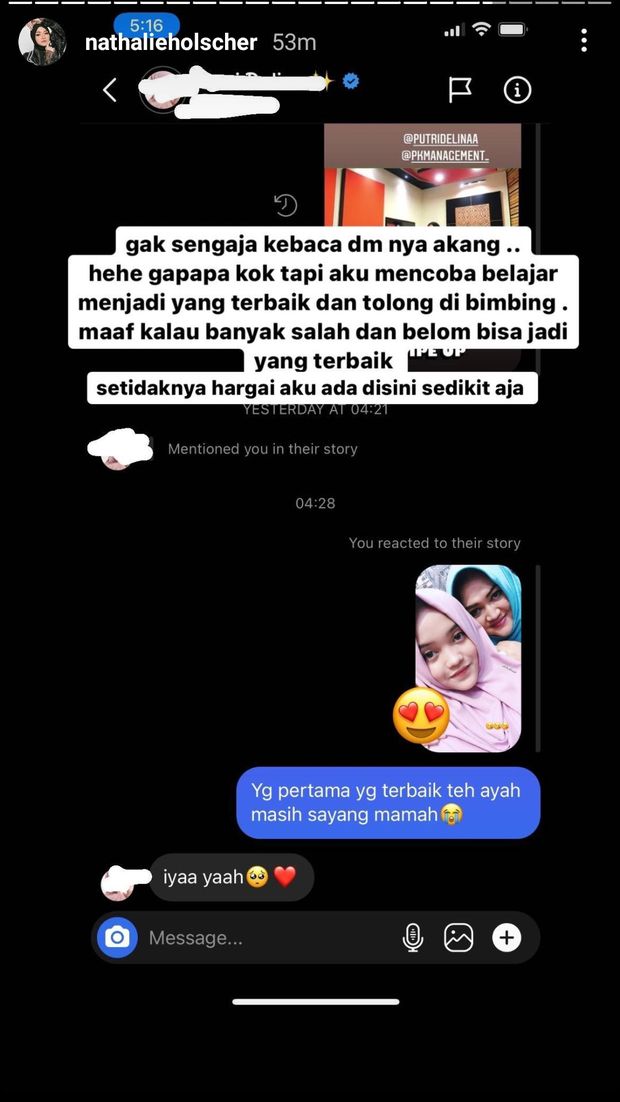Screen dimensions: 620x1102
Task: Tap the story poster's profile picture
Action: coord(42,42)
